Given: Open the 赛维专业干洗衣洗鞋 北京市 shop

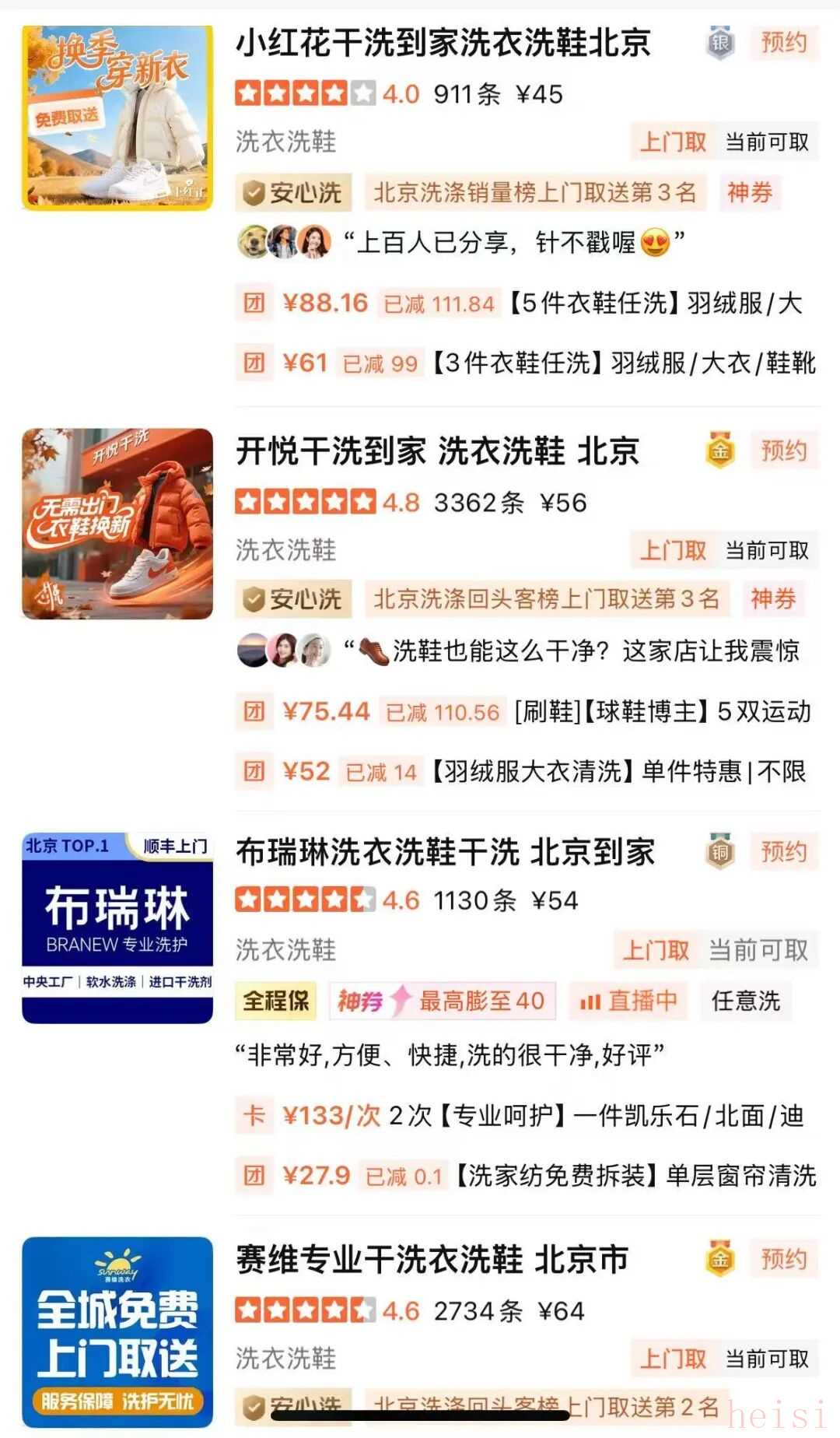Looking at the screenshot, I should (432, 1260).
